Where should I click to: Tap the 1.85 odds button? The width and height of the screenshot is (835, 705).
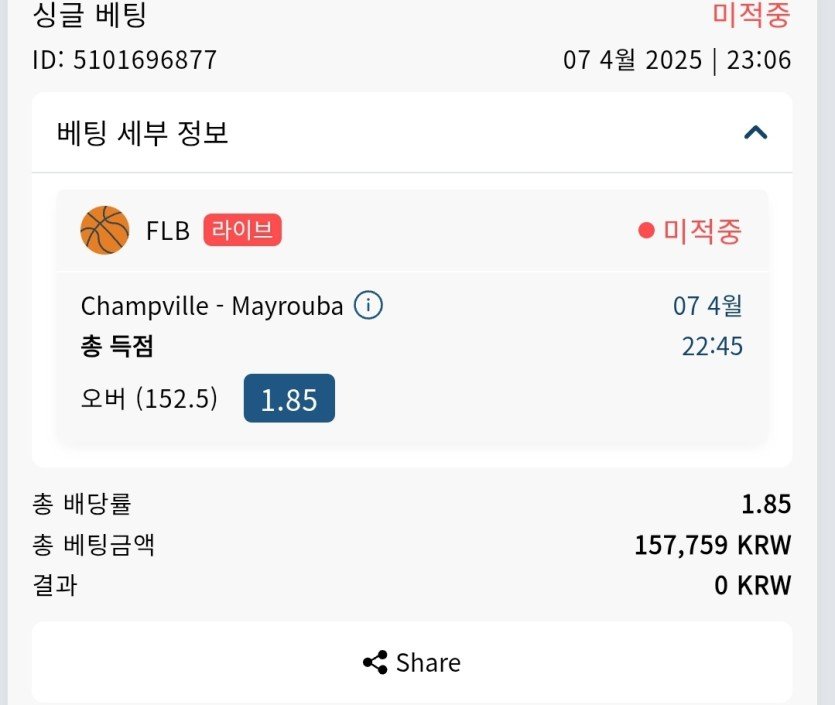(x=289, y=399)
